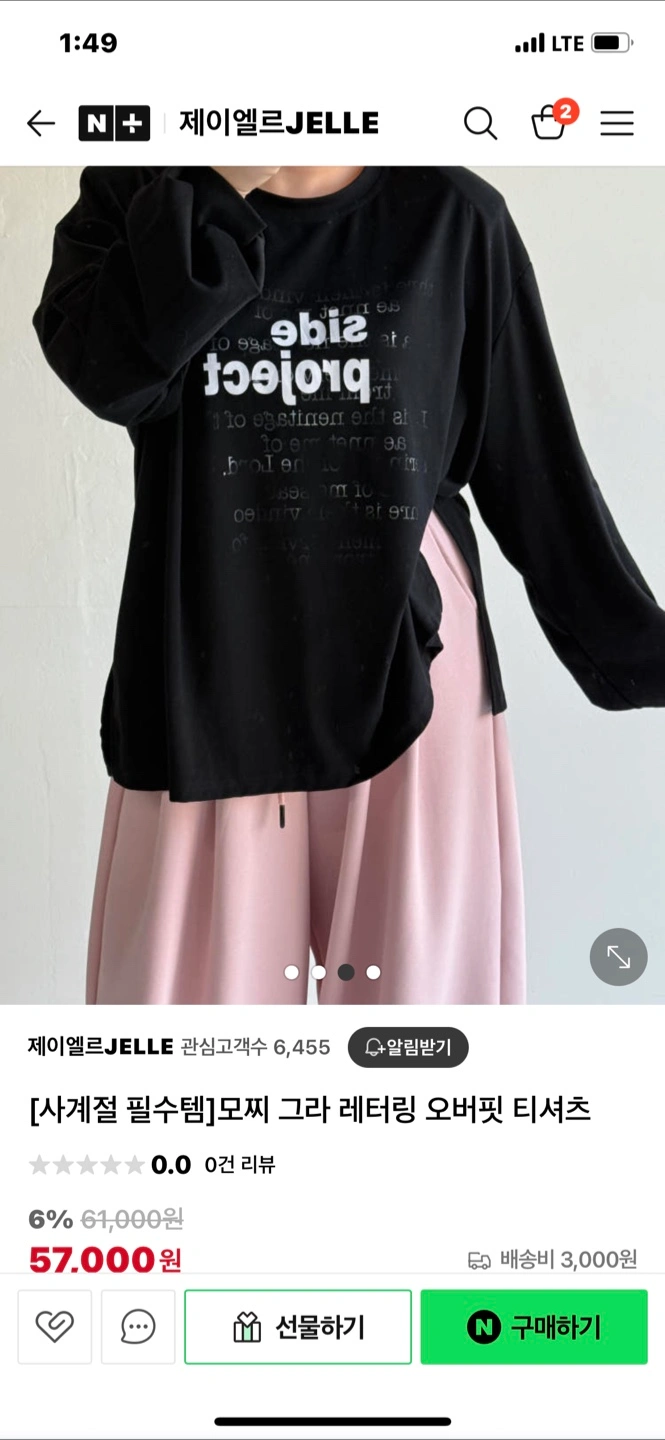Open the hamburger menu
665x1440 pixels.
617,124
